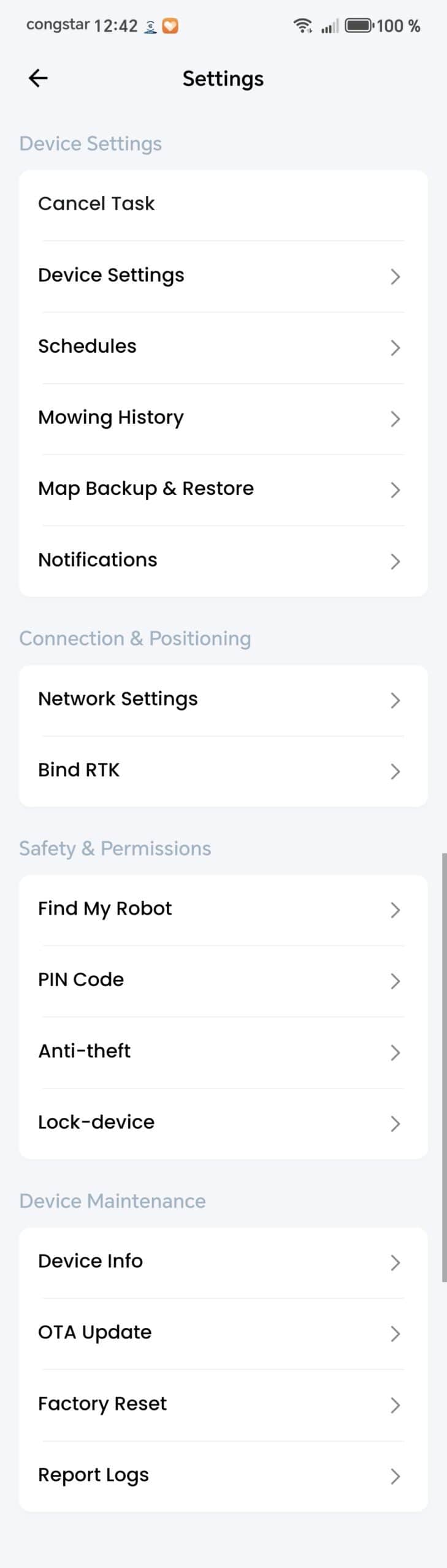447x1568 pixels.
Task: Open Report Logs
Action: 223,1476
